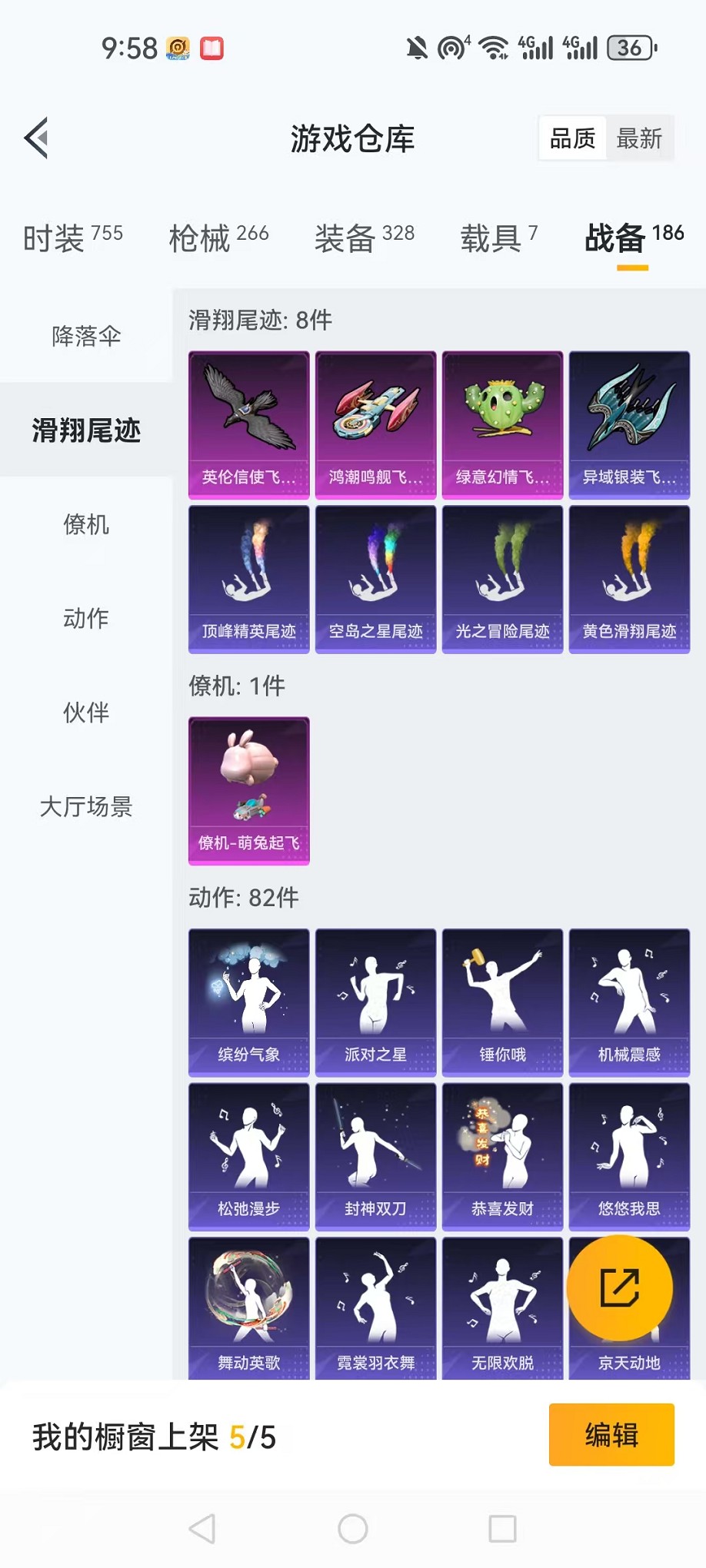
Task: Open 伙伴 category in sidebar
Action: click(86, 713)
